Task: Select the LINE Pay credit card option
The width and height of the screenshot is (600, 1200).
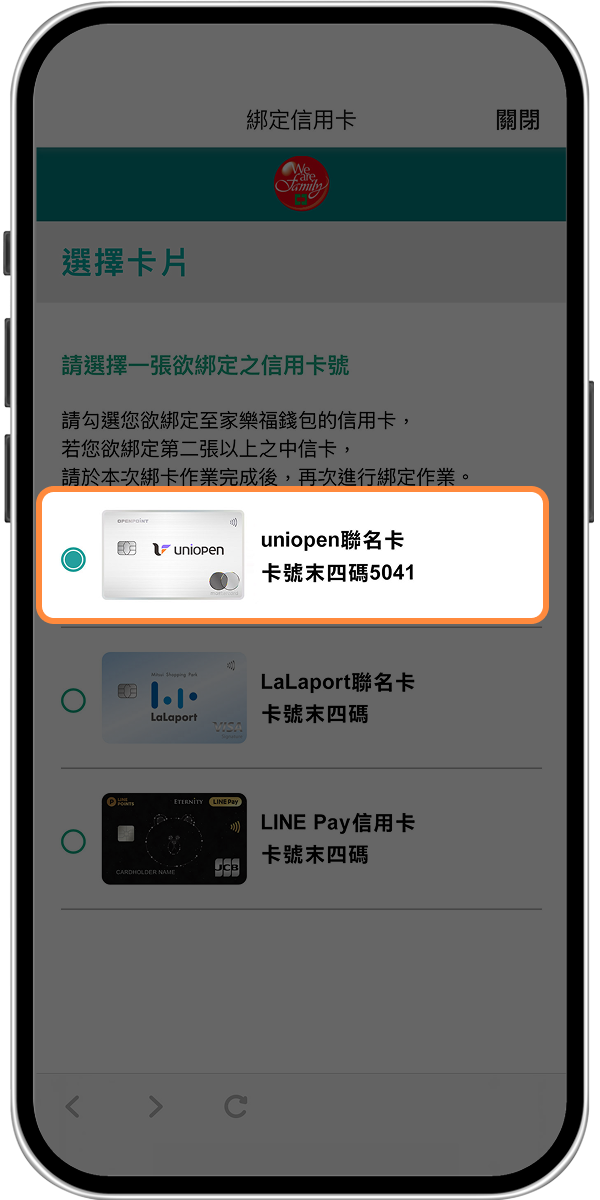Action: tap(73, 841)
